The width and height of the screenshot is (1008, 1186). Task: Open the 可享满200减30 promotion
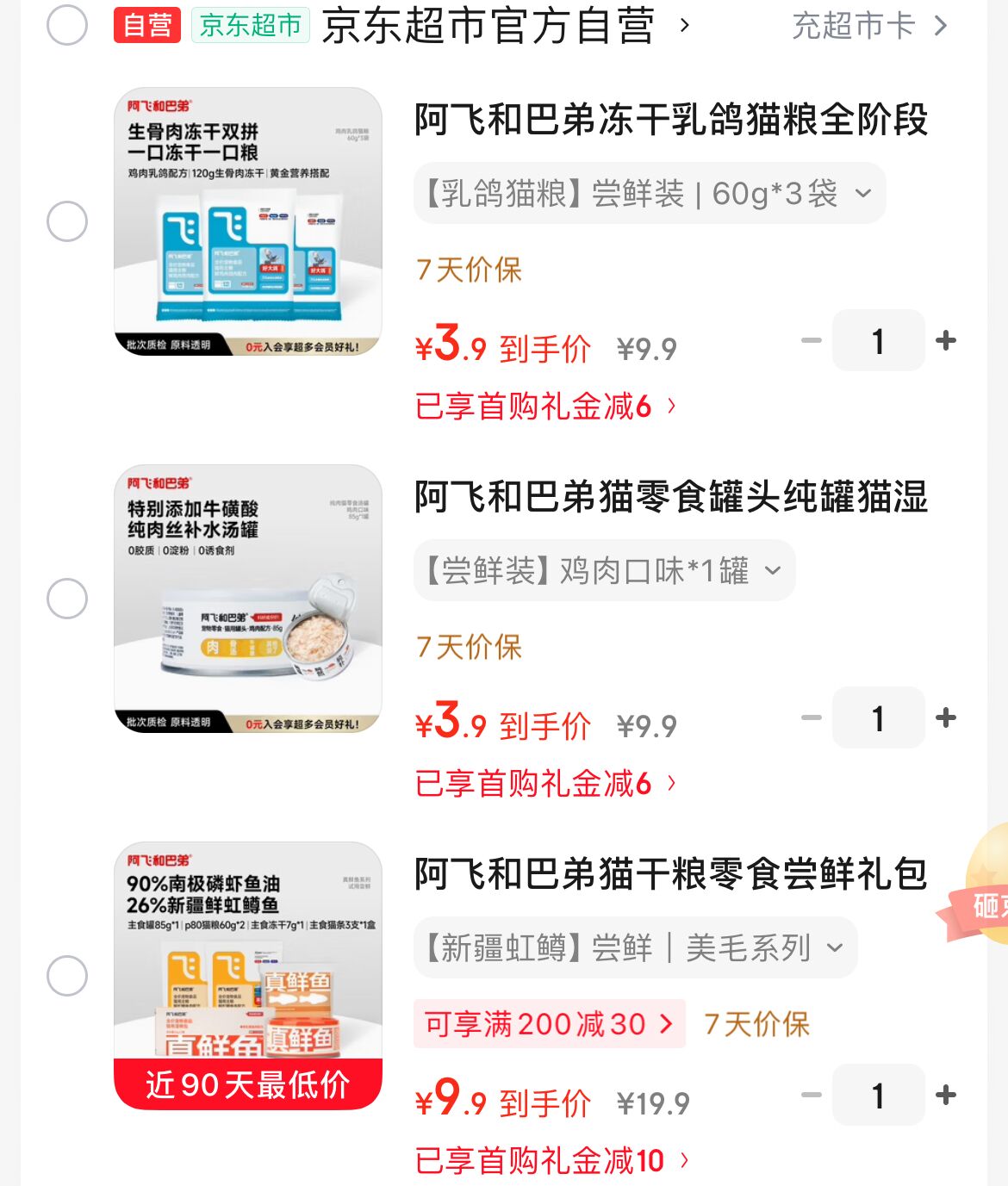click(x=549, y=1024)
